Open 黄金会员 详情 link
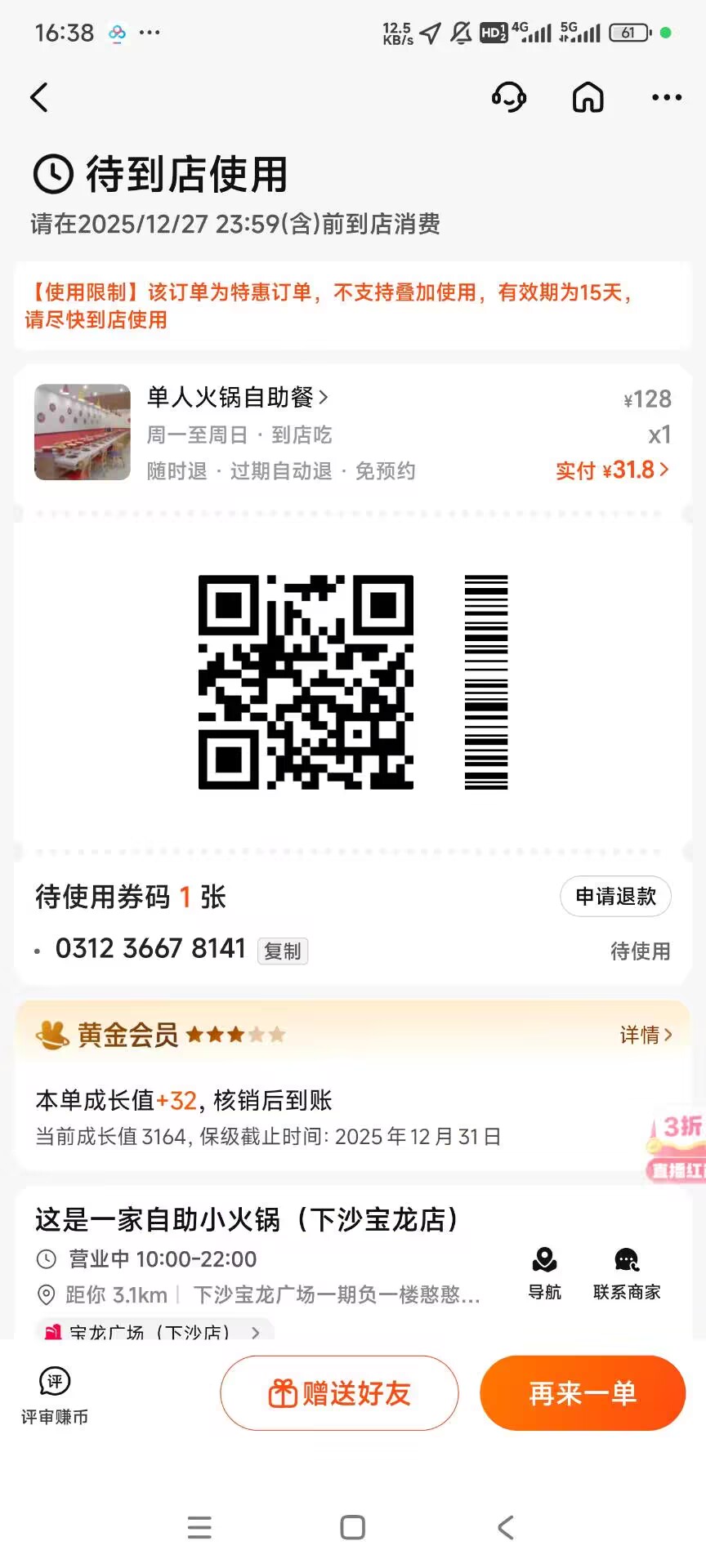 pyautogui.click(x=646, y=1035)
